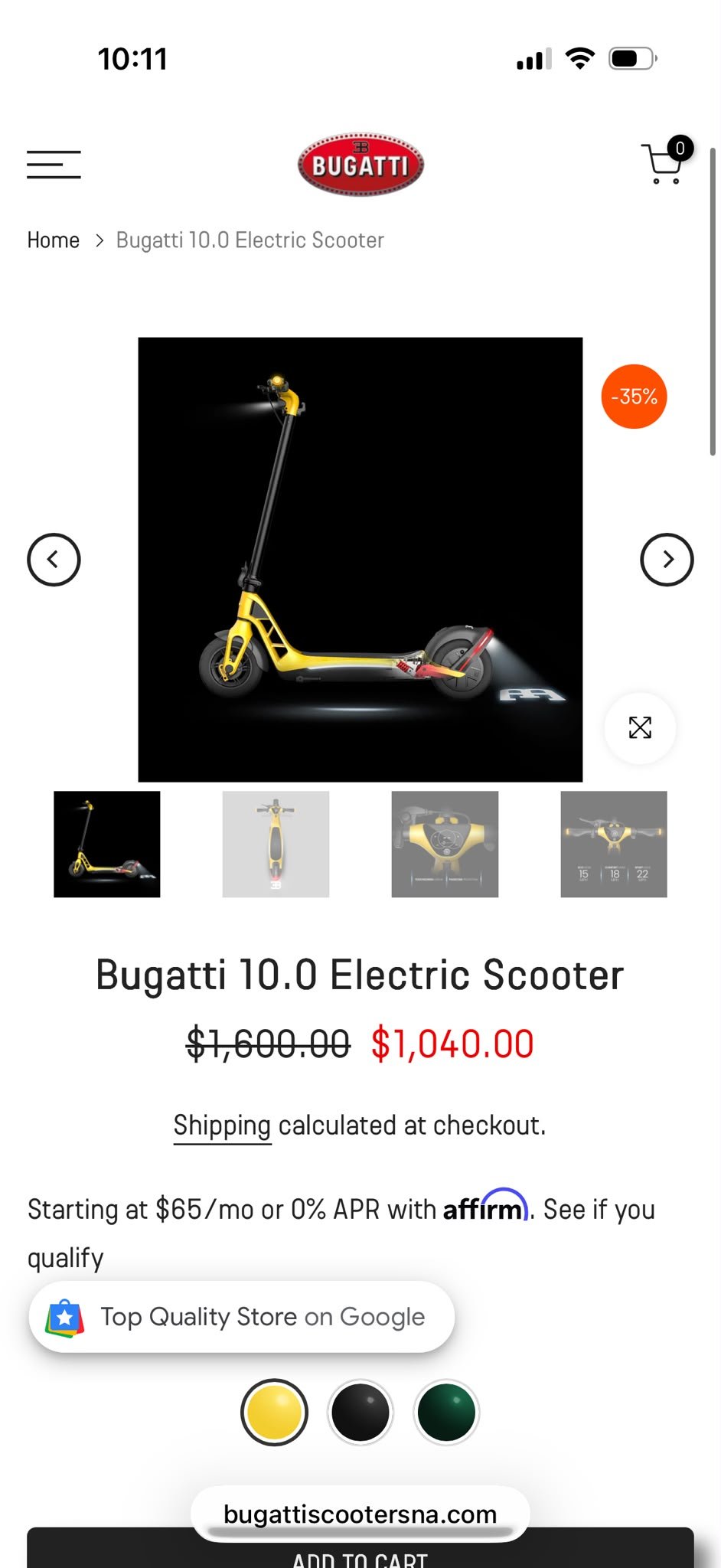The width and height of the screenshot is (721, 1568).
Task: Select the handlebar display thumbnail
Action: (445, 844)
